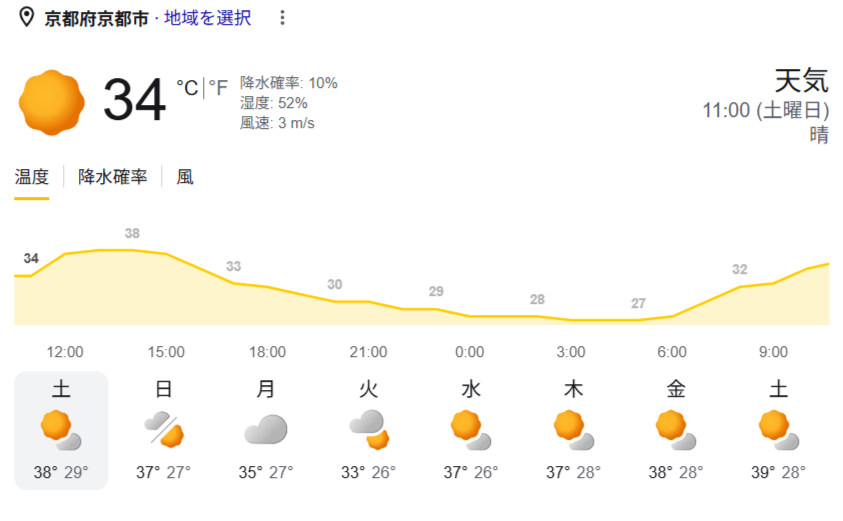Select the 木 forecast day
Viewport: 843px width, 521px height.
[574, 430]
